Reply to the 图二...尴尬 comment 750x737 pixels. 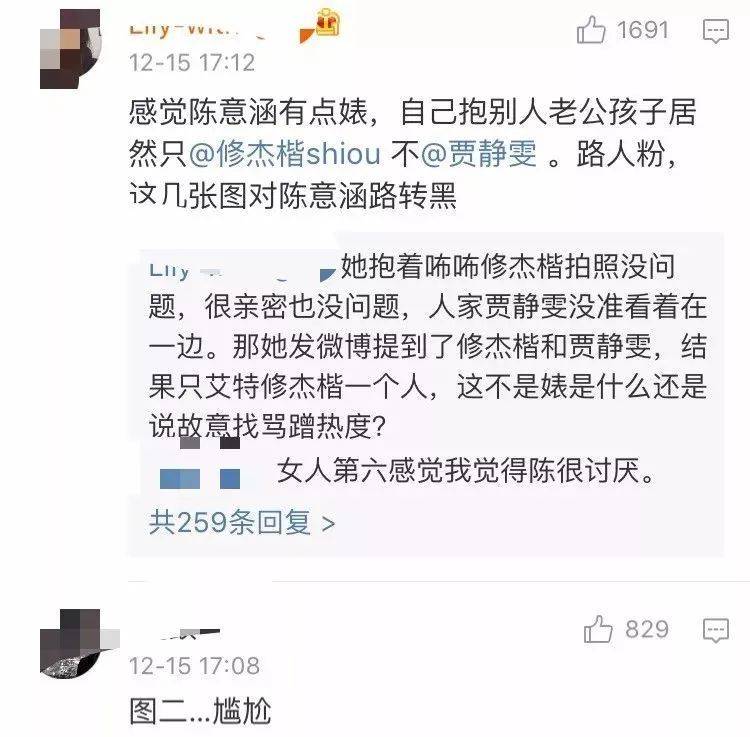tap(716, 629)
